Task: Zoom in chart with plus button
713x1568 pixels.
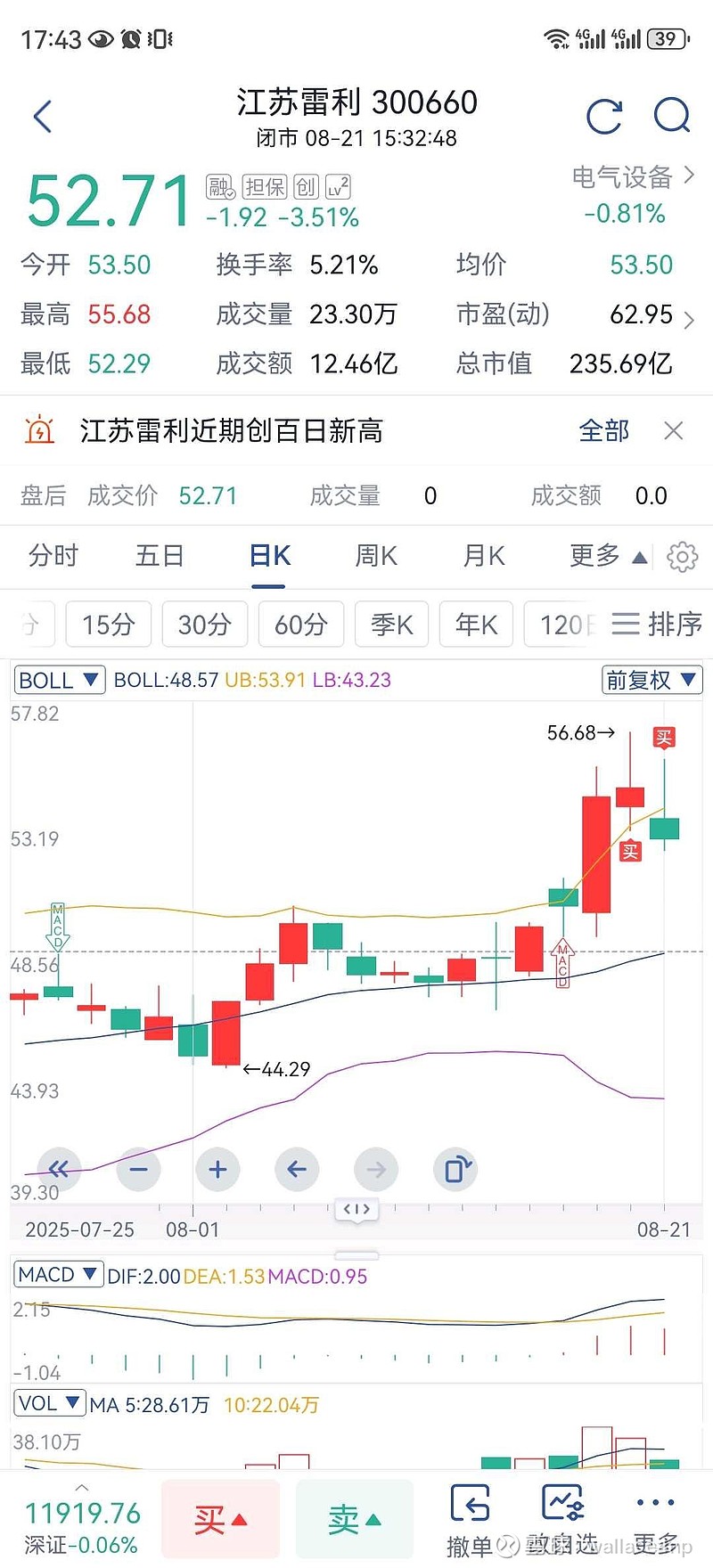Action: pyautogui.click(x=217, y=1169)
